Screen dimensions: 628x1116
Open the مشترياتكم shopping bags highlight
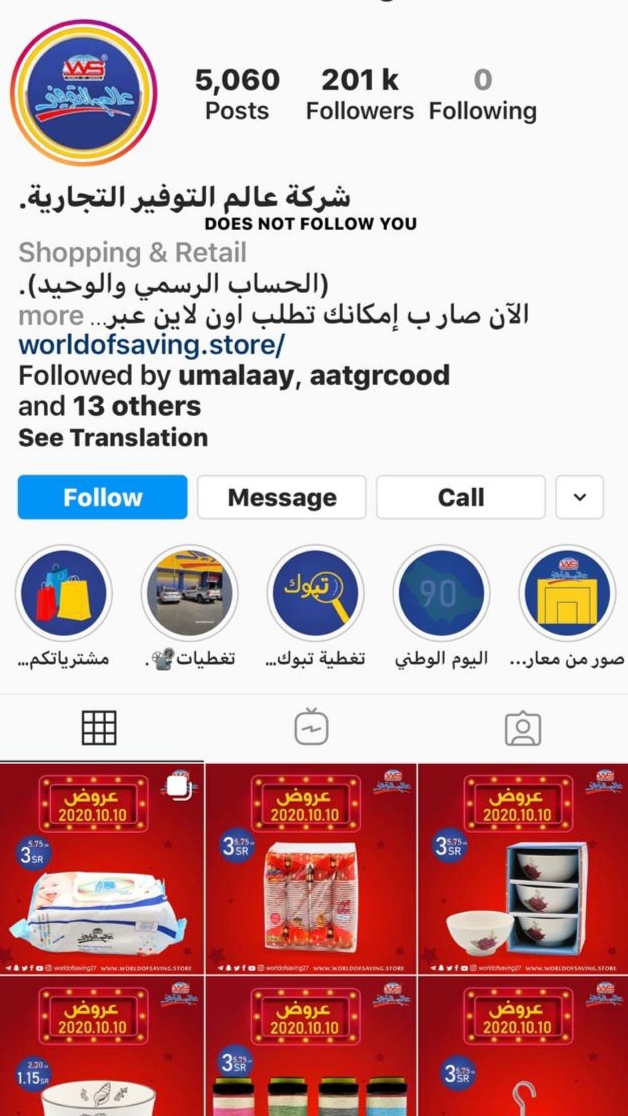[64, 593]
